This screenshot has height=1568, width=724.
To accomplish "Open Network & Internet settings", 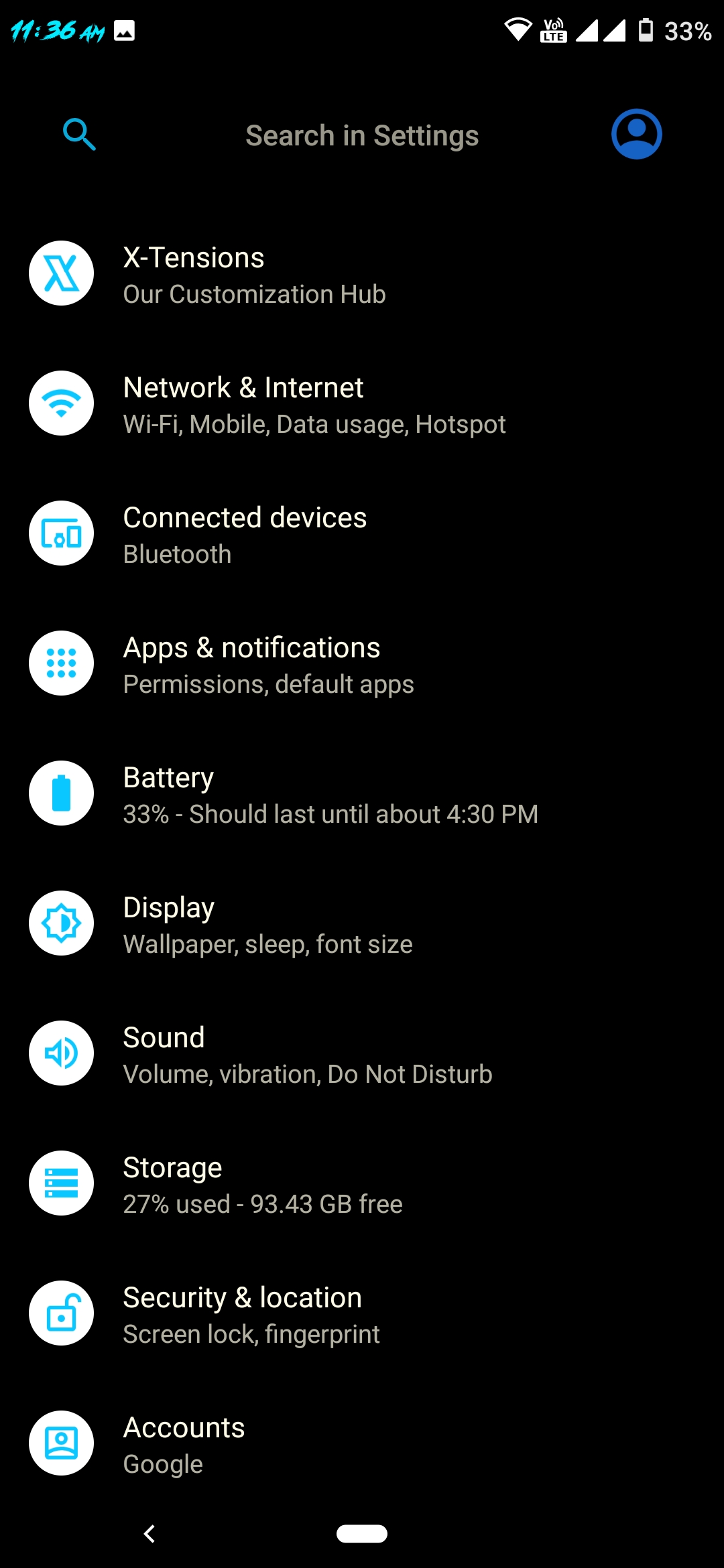I will click(x=362, y=404).
